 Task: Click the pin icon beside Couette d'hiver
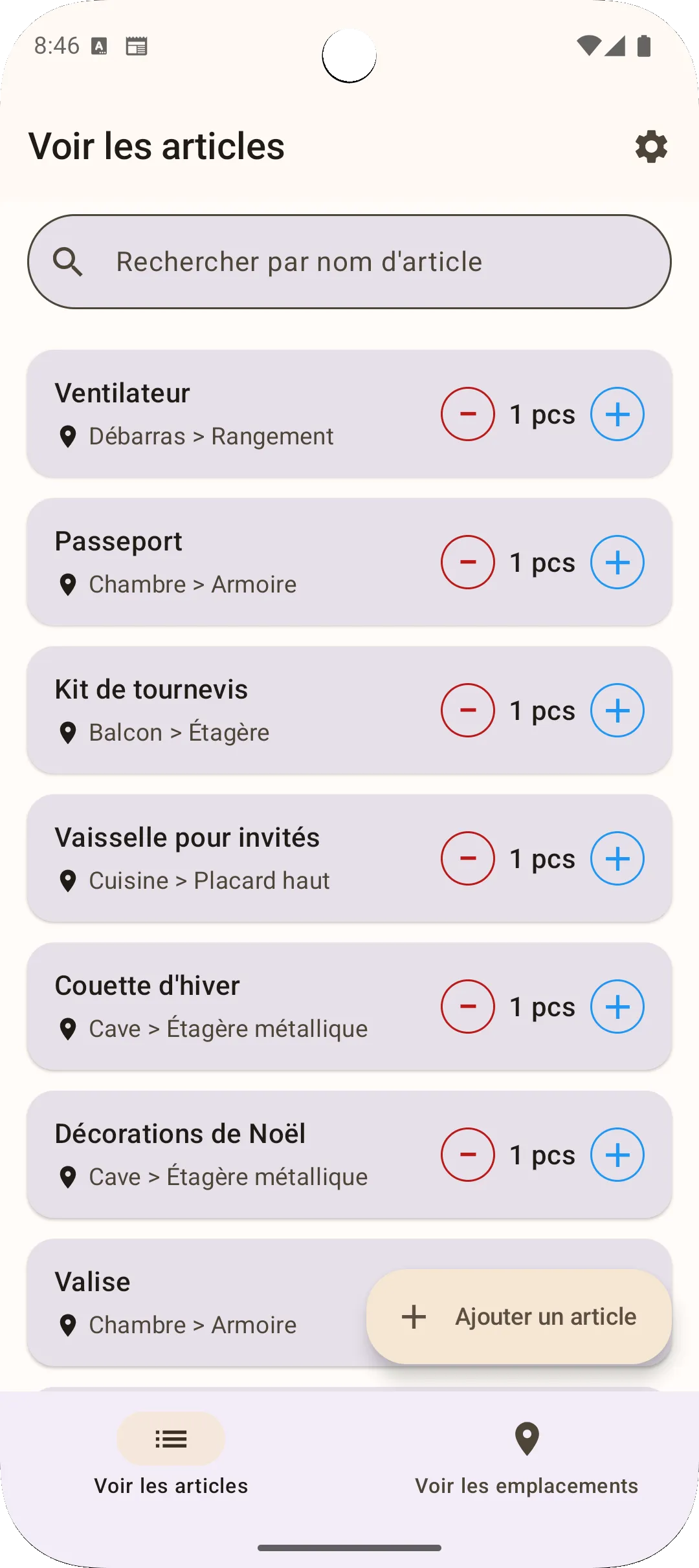[x=69, y=1028]
